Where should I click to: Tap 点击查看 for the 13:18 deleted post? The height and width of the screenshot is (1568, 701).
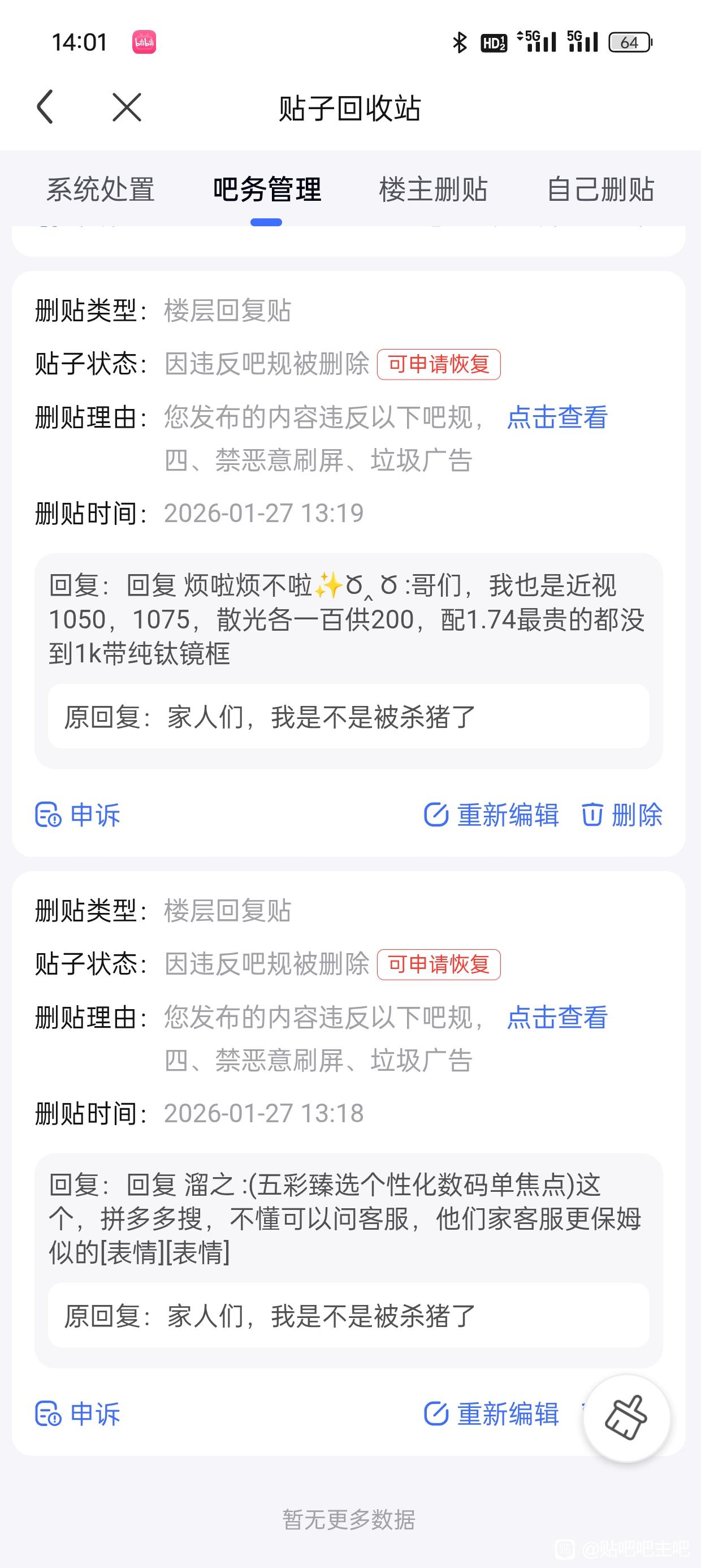coord(557,1017)
